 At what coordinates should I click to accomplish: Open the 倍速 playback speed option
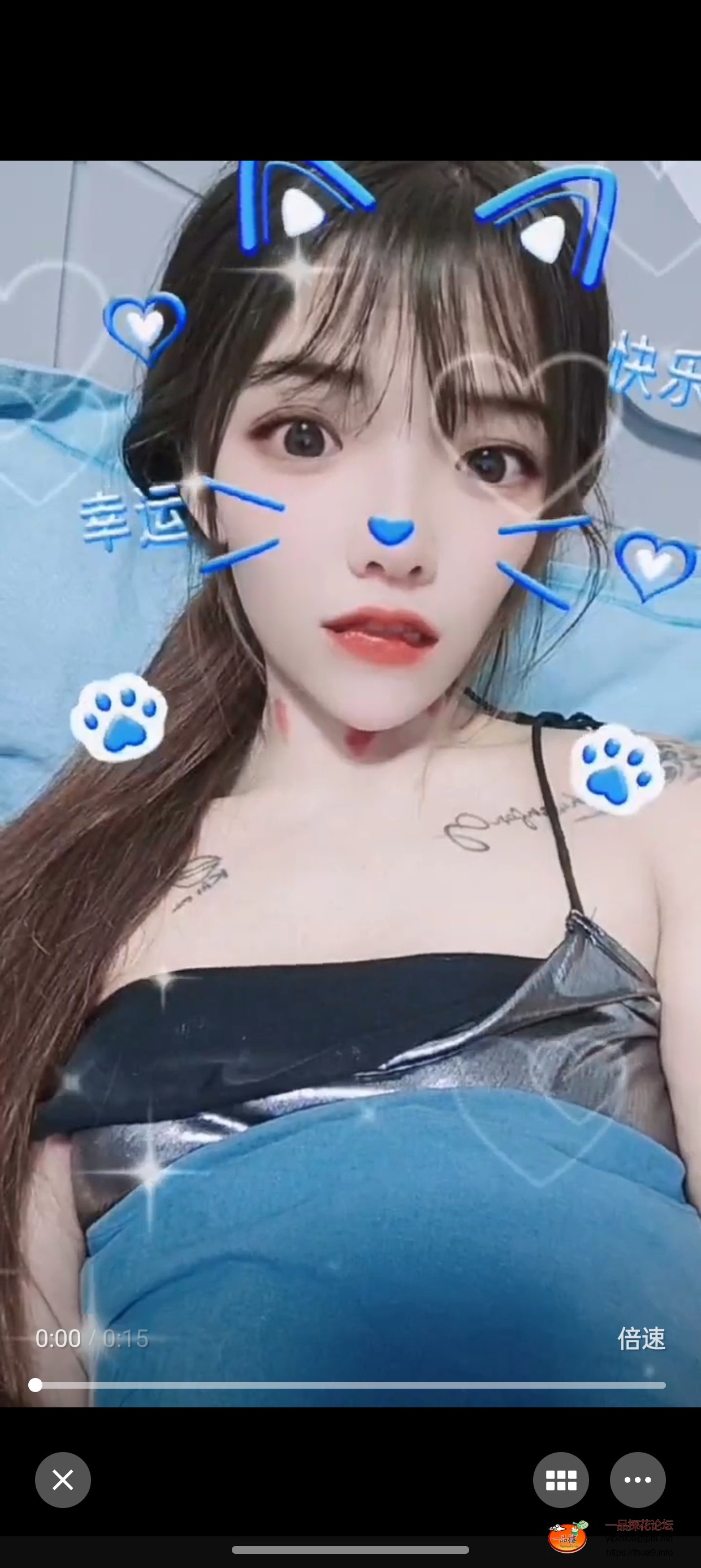pos(641,1338)
